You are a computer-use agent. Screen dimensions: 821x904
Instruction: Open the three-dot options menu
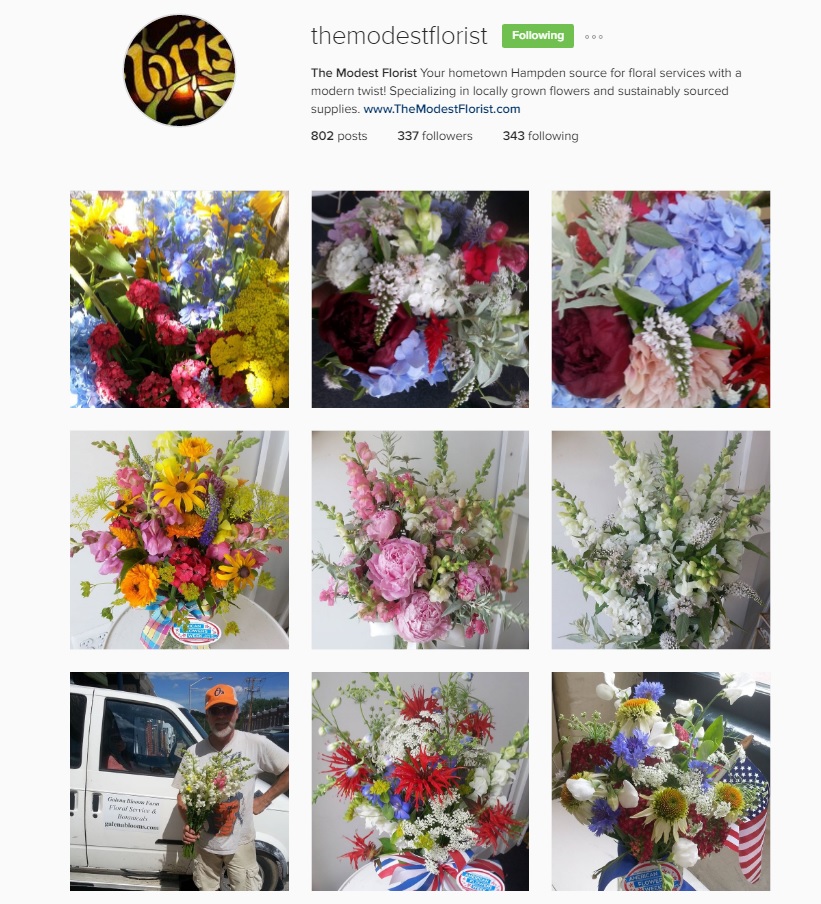[593, 37]
